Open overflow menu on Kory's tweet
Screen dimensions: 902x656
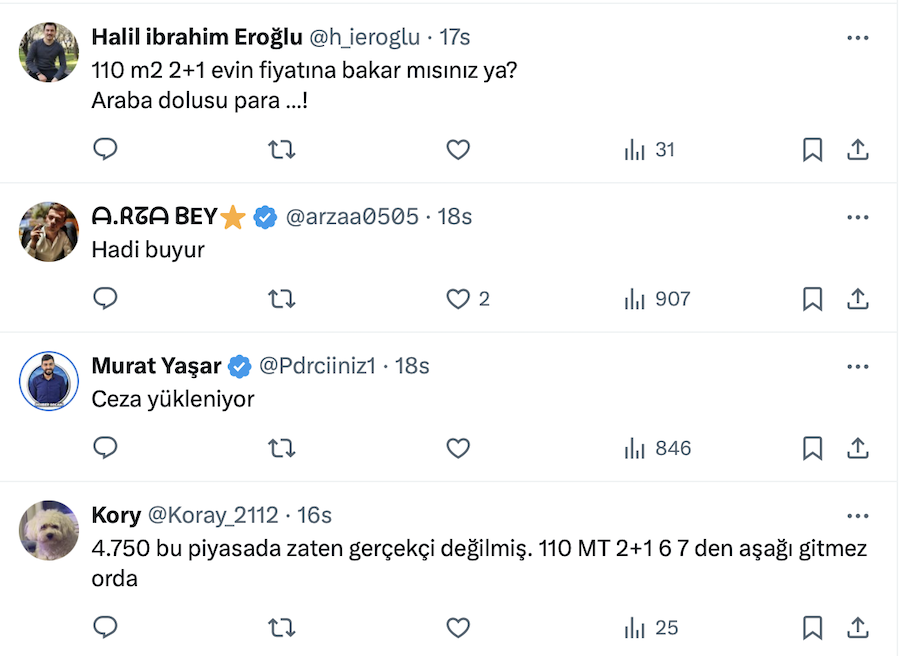pyautogui.click(x=857, y=516)
